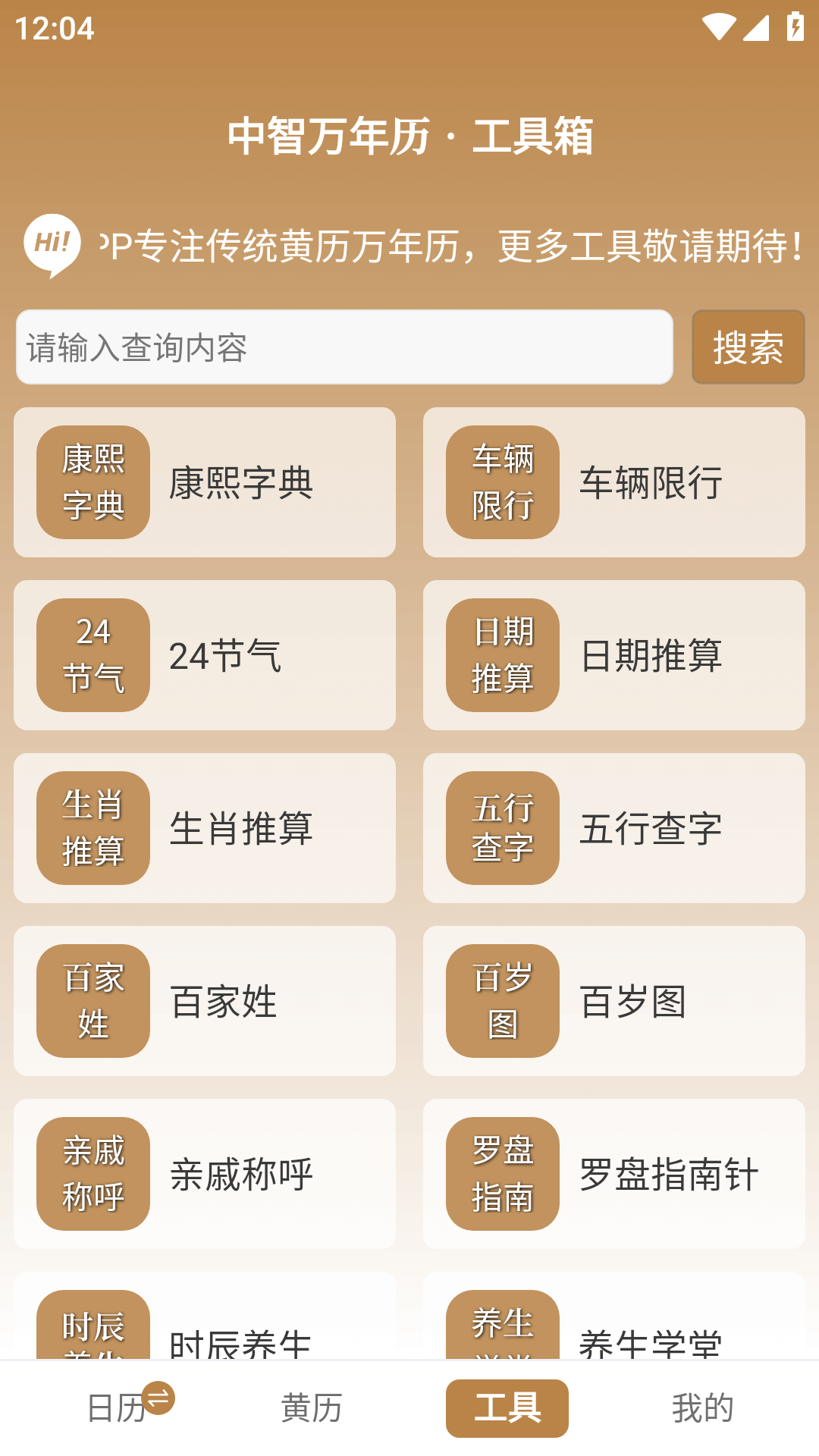Screen dimensions: 819x1456
Task: Open the 日期推算 date calculation icon
Action: point(501,655)
